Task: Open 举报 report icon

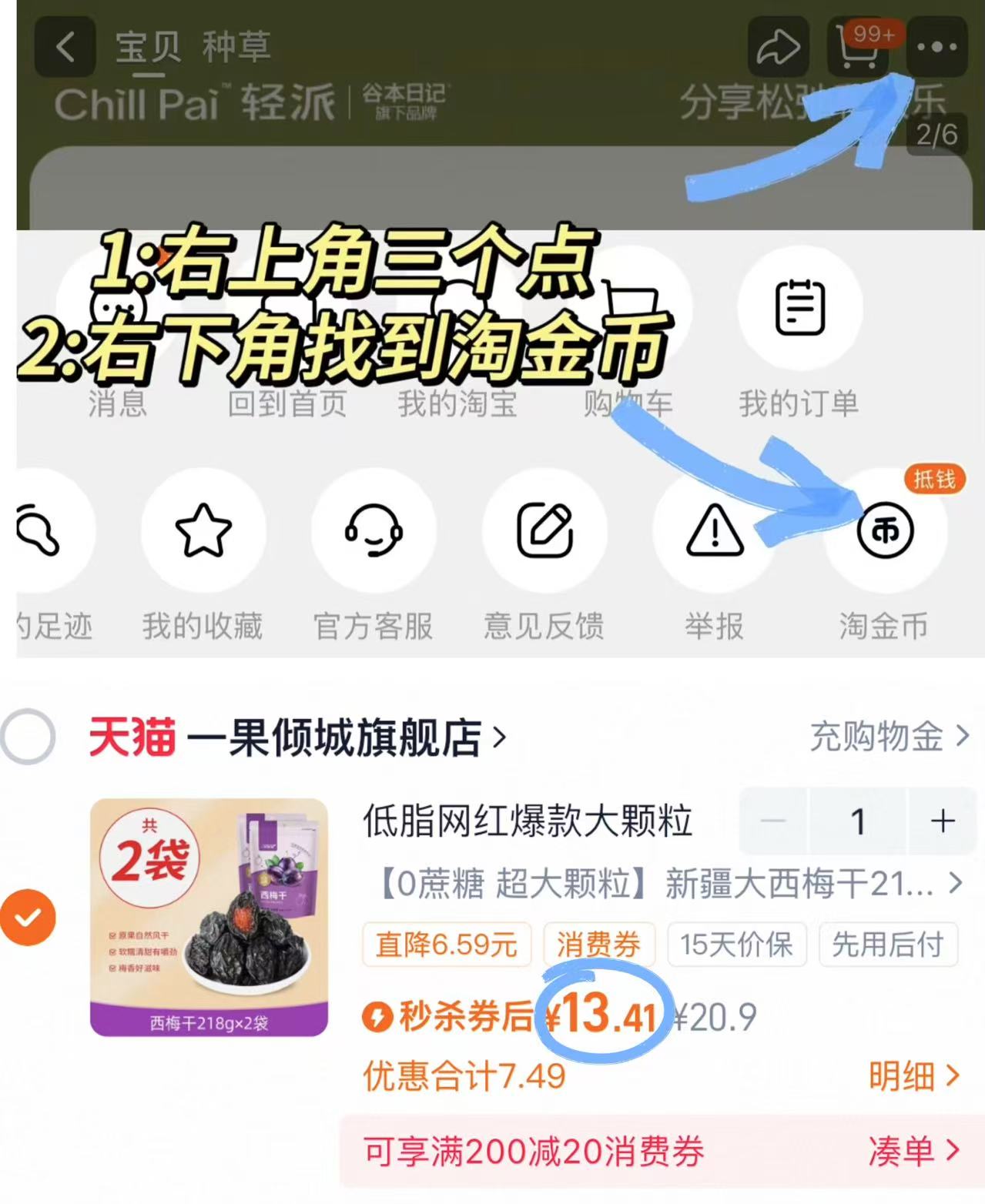Action: pos(715,530)
